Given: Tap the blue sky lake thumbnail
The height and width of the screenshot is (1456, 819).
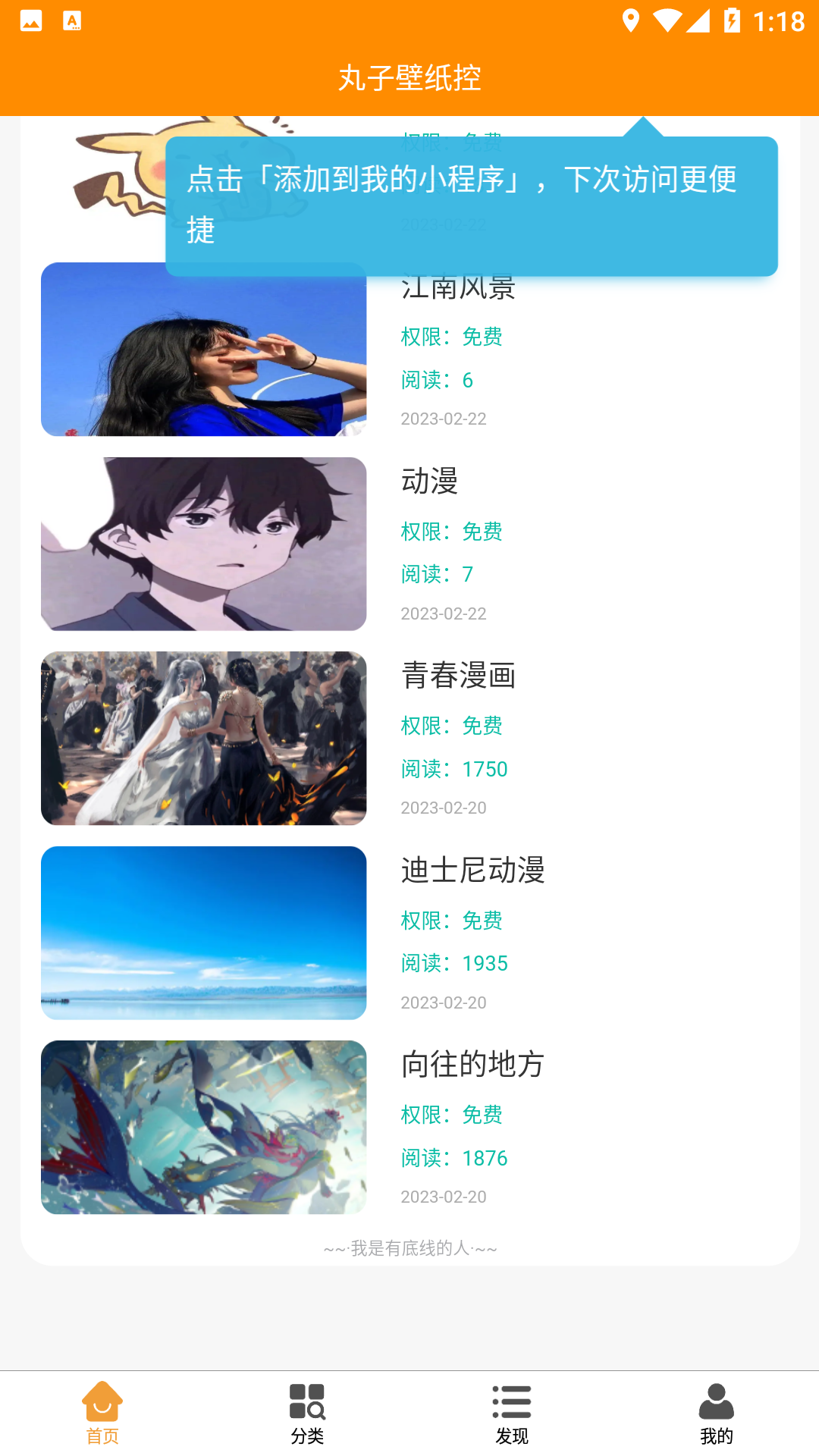Looking at the screenshot, I should click(203, 933).
